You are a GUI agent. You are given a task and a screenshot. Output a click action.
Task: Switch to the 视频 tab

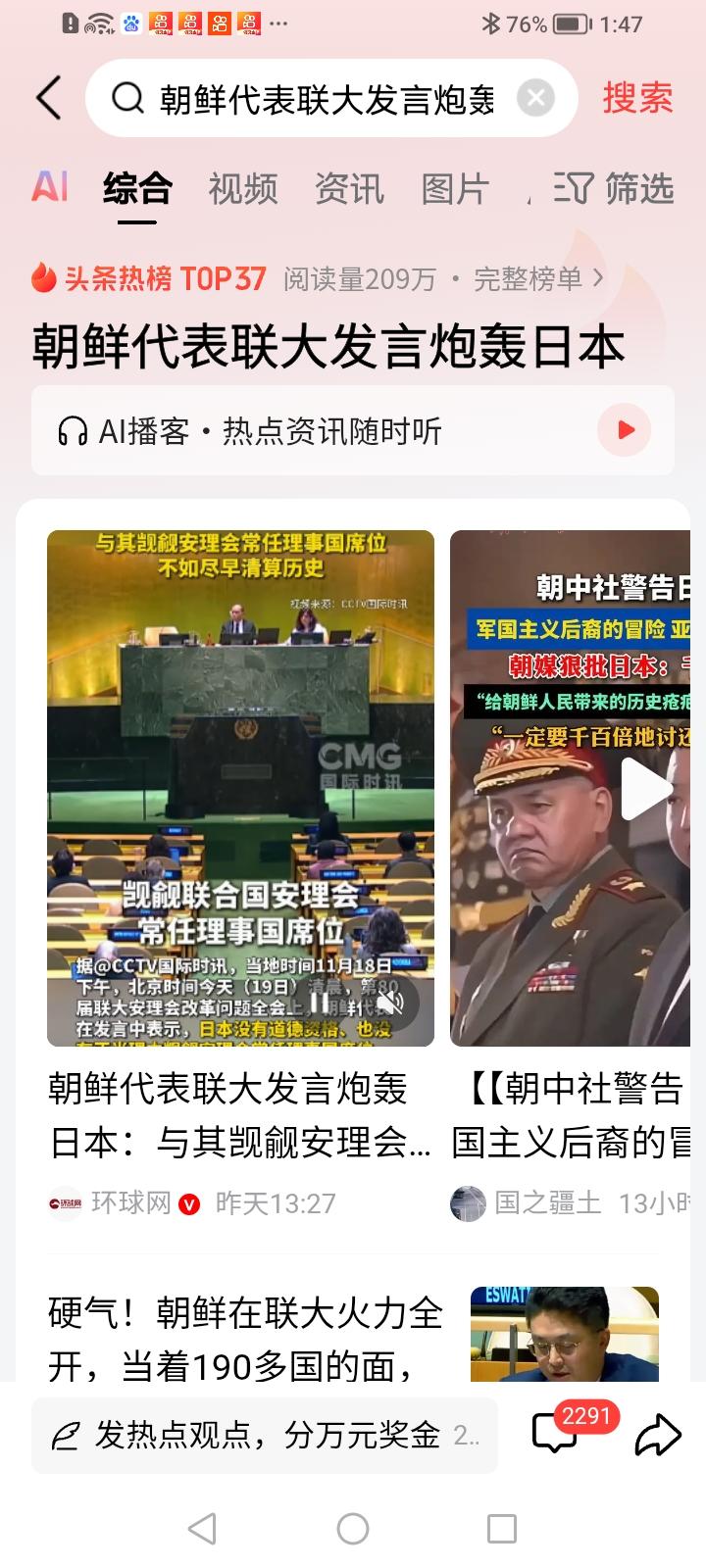coord(241,188)
